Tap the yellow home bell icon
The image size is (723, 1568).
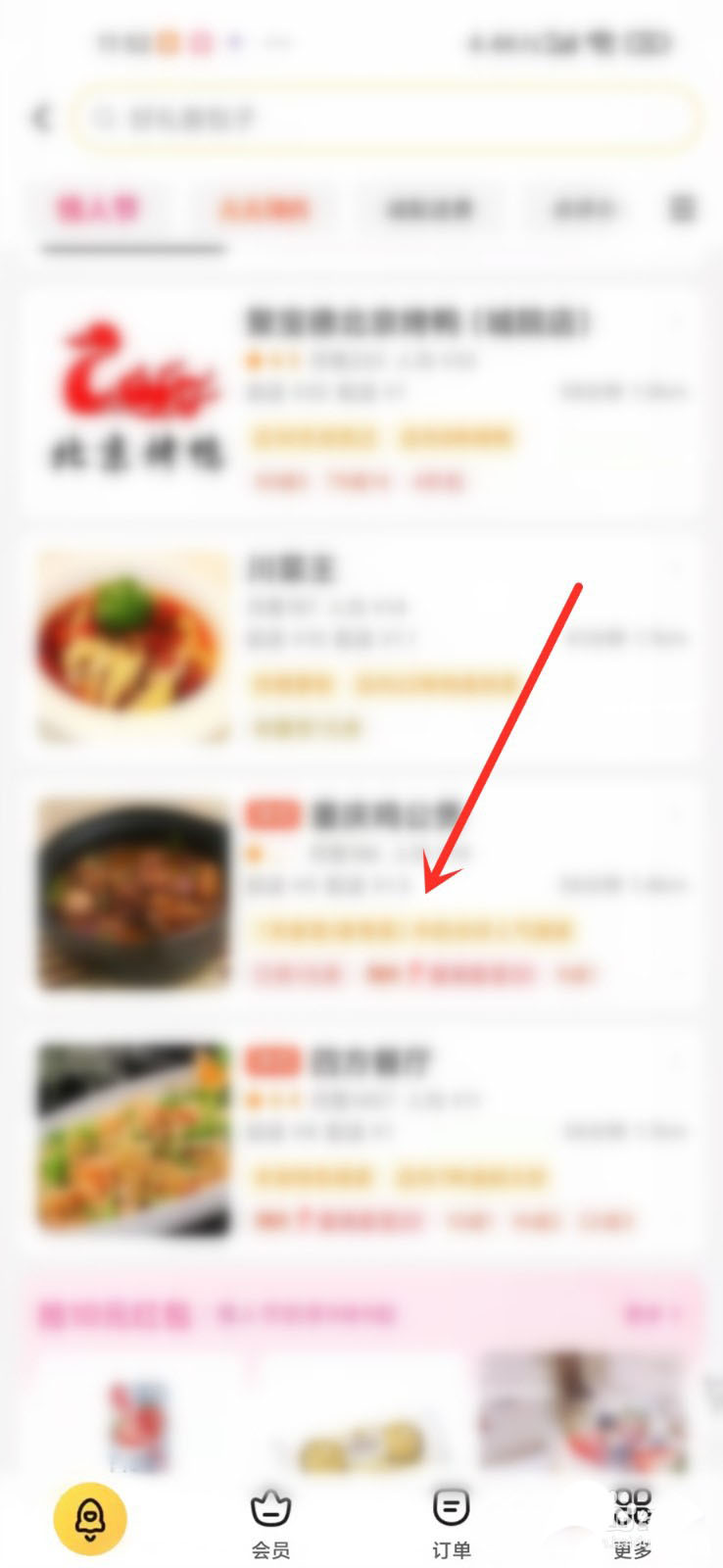tap(90, 1516)
